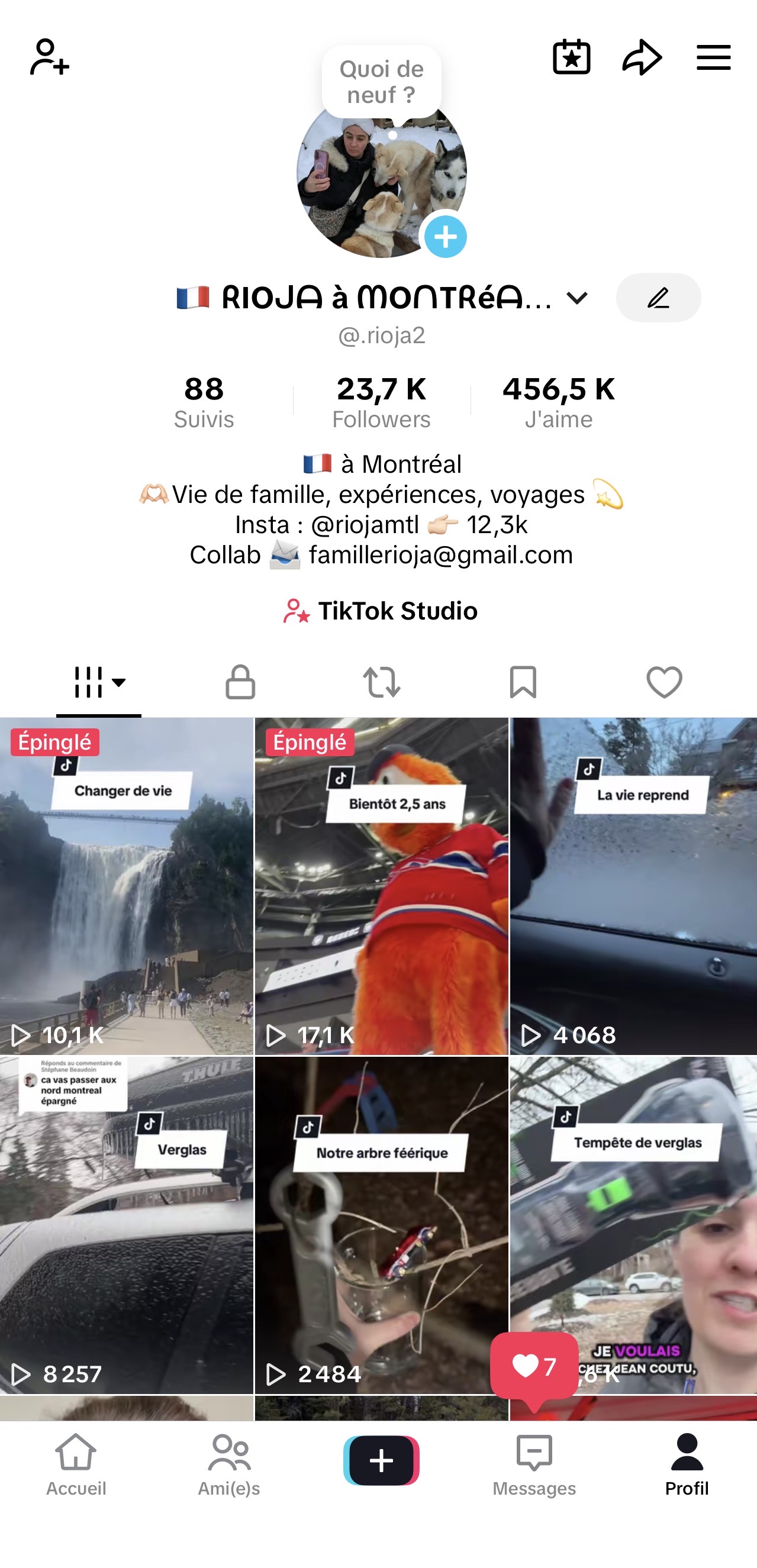Expand the account switcher chevron
Screen dimensions: 757x1568
click(576, 298)
